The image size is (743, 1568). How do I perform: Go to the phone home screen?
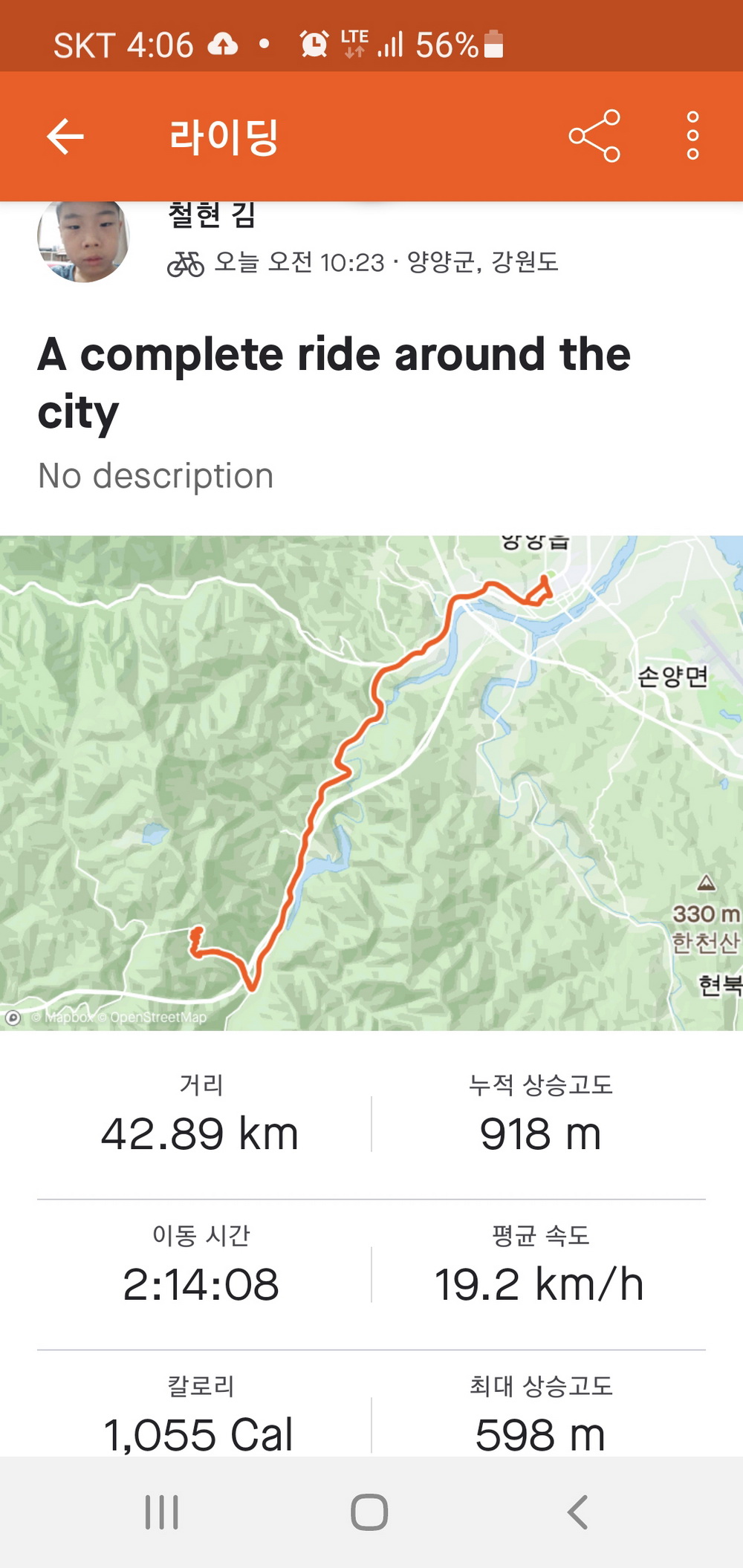pos(369,1512)
